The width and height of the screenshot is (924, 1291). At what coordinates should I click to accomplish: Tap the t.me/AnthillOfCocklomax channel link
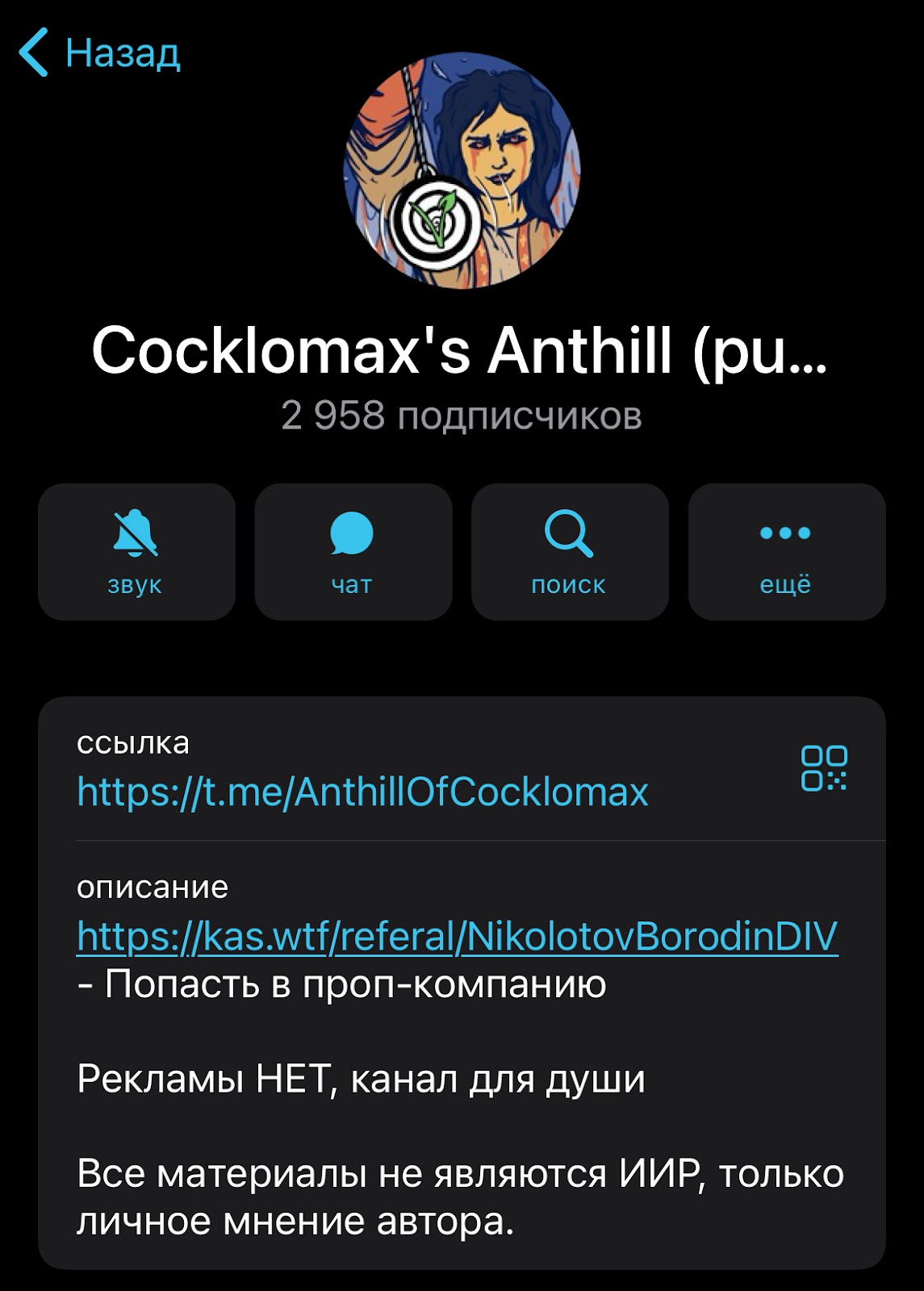point(362,792)
